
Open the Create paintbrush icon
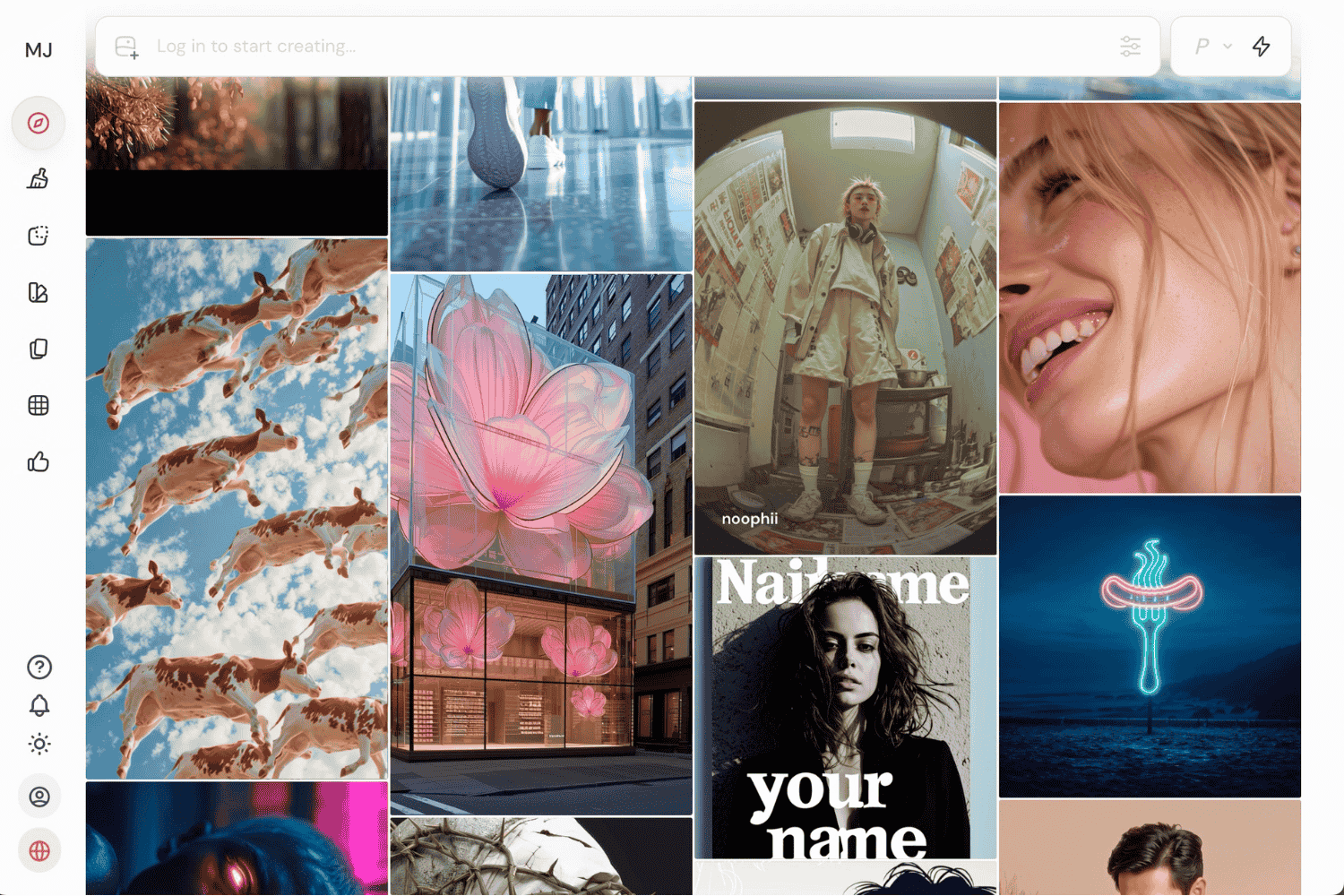(x=39, y=179)
